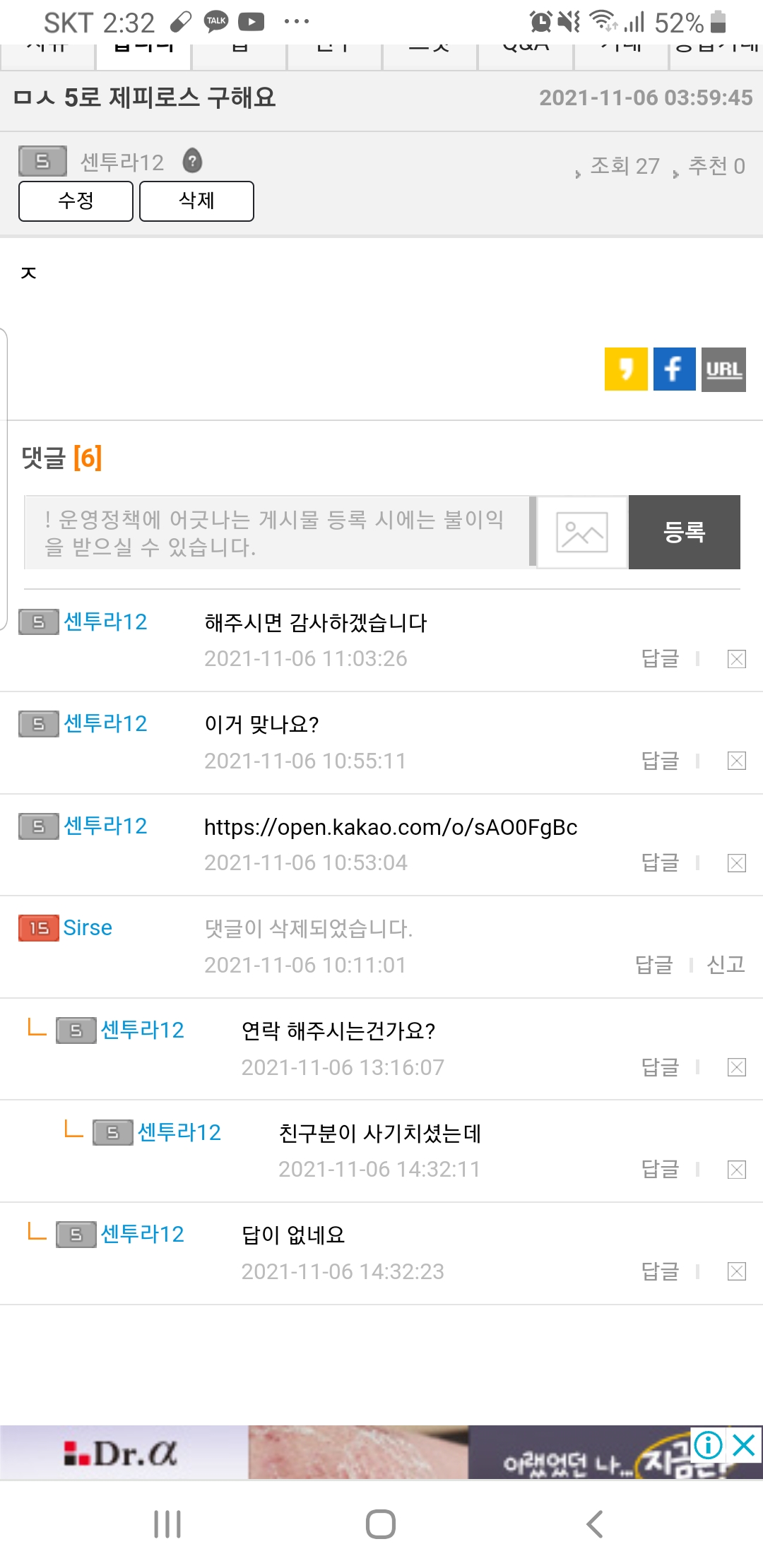Screen dimensions: 763x1568
Task: Reply to comment '해주시면 감사하겠습니다'
Action: click(660, 659)
